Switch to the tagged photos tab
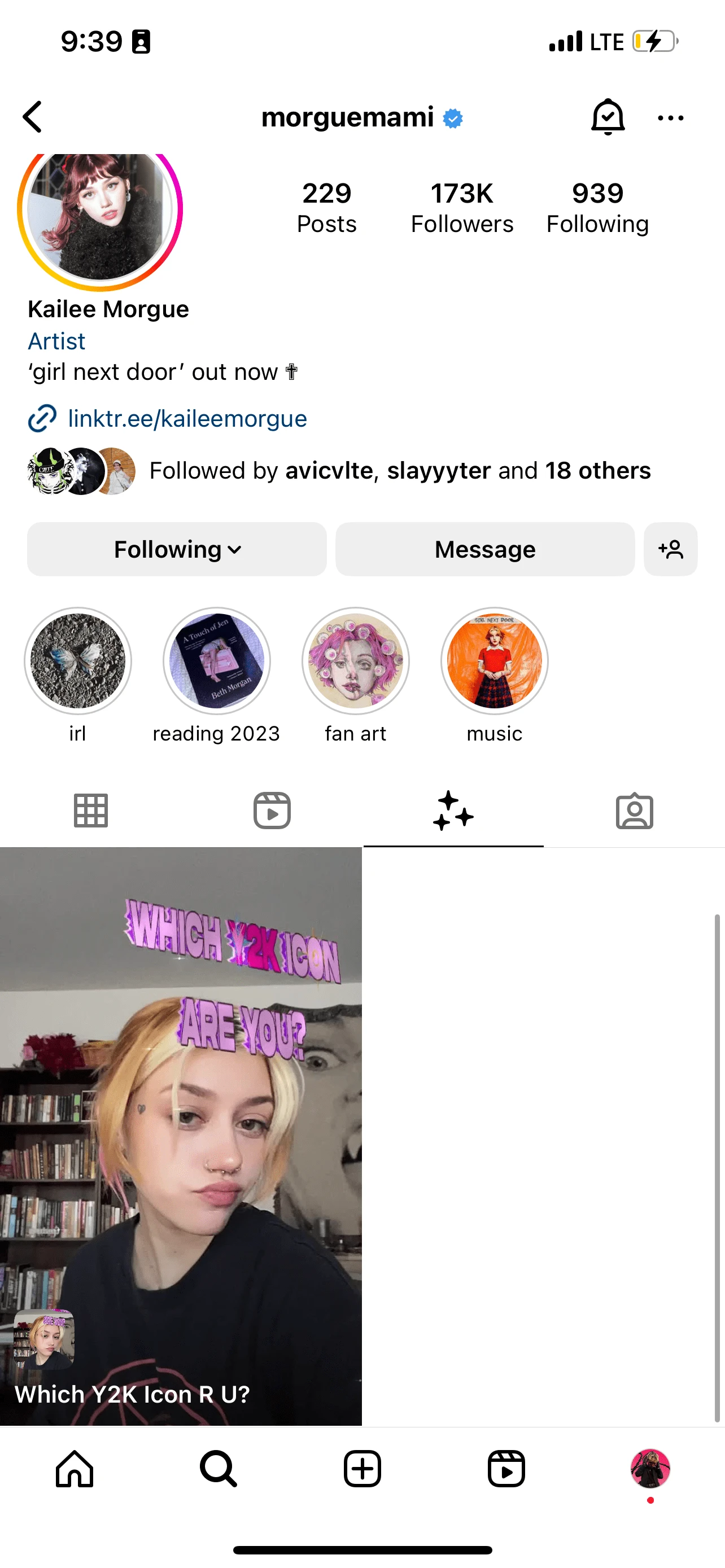The height and width of the screenshot is (1568, 725). point(634,811)
